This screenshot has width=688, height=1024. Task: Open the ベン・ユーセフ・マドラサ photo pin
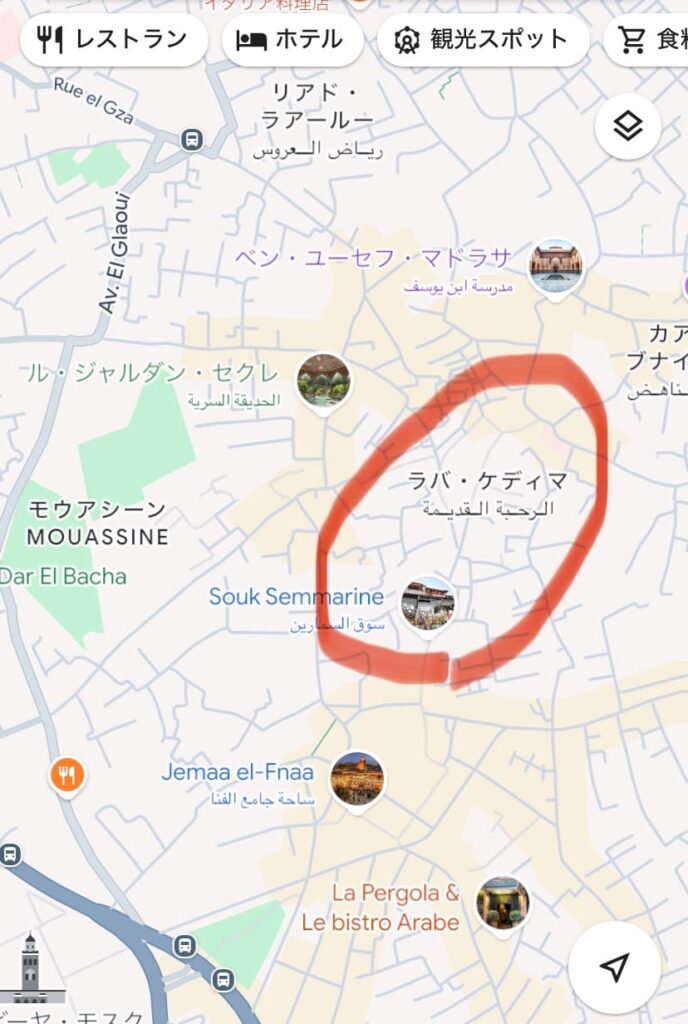[555, 266]
